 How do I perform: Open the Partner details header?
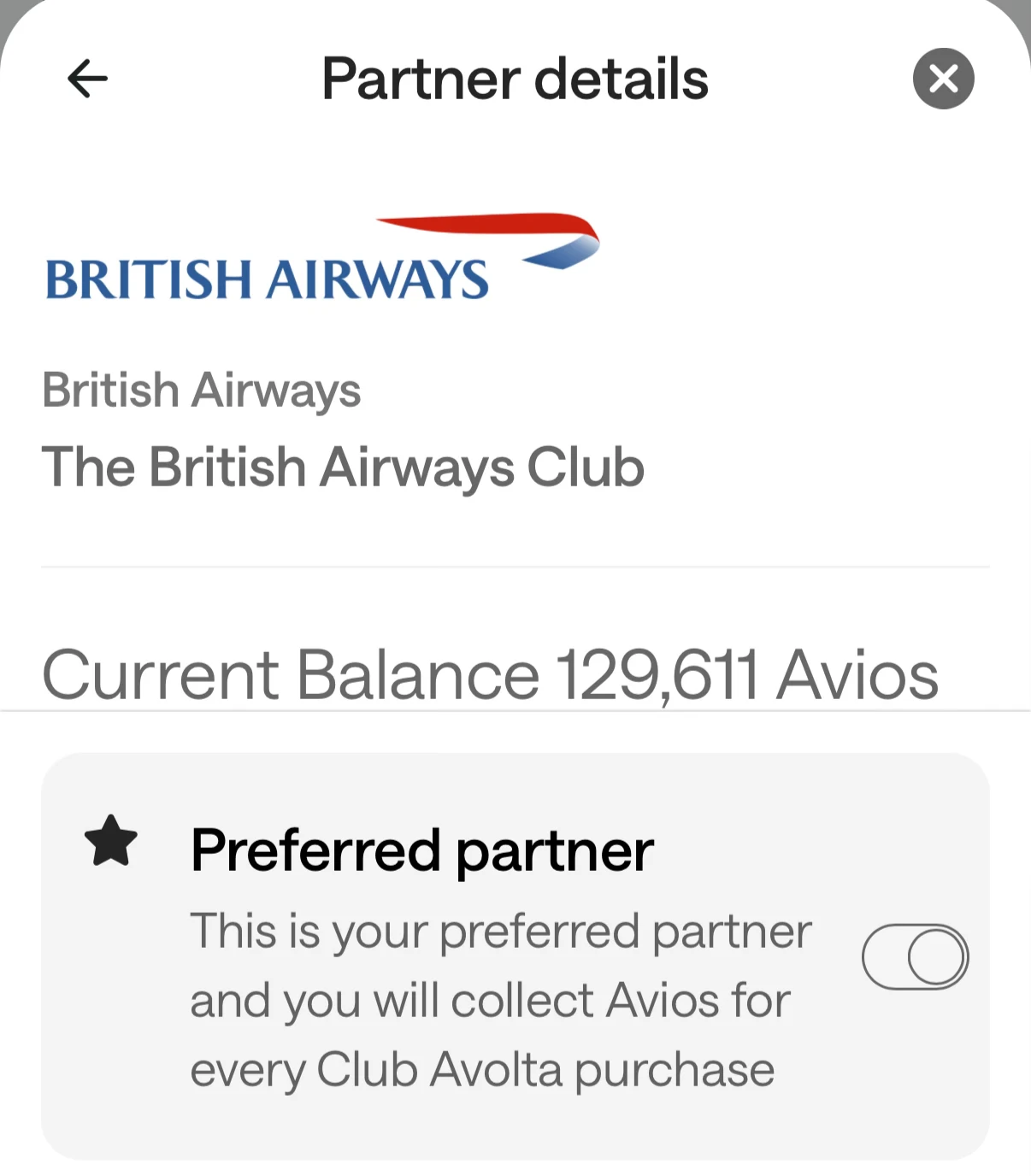click(515, 78)
